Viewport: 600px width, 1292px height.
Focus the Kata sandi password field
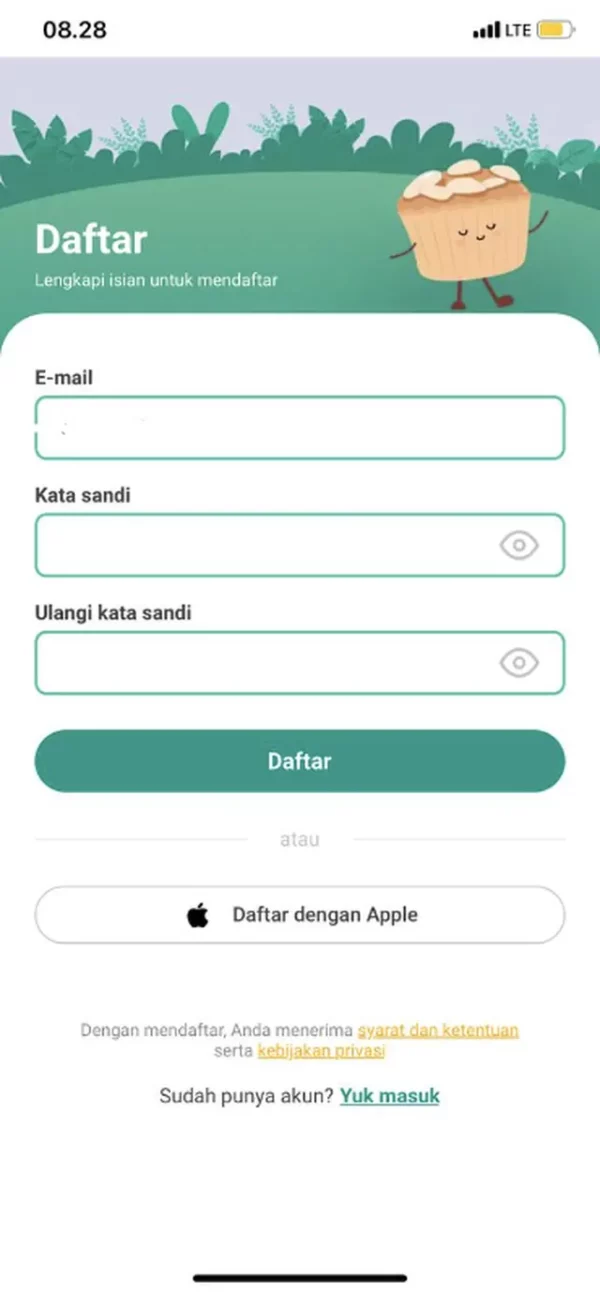[x=260, y=545]
